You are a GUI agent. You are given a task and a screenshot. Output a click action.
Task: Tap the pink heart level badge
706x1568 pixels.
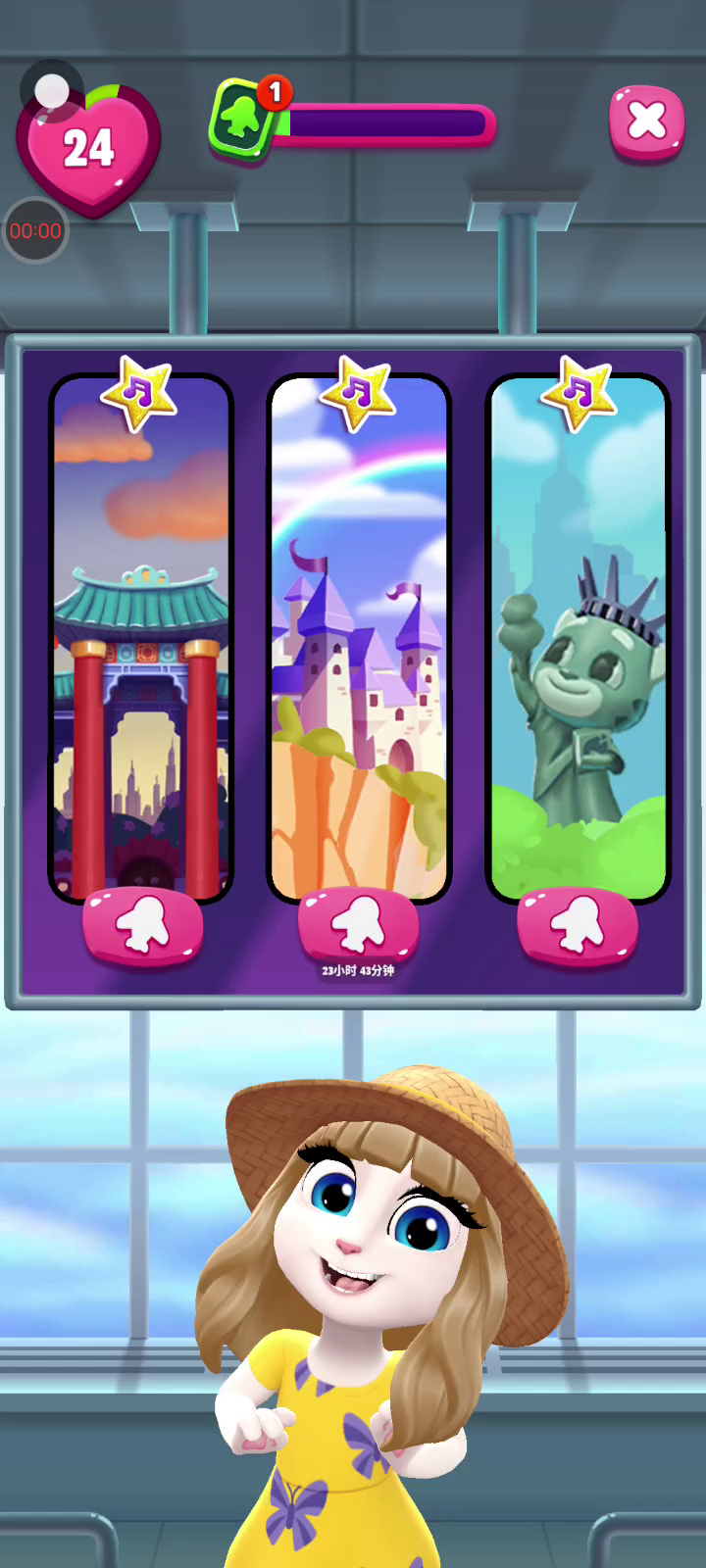[88, 149]
